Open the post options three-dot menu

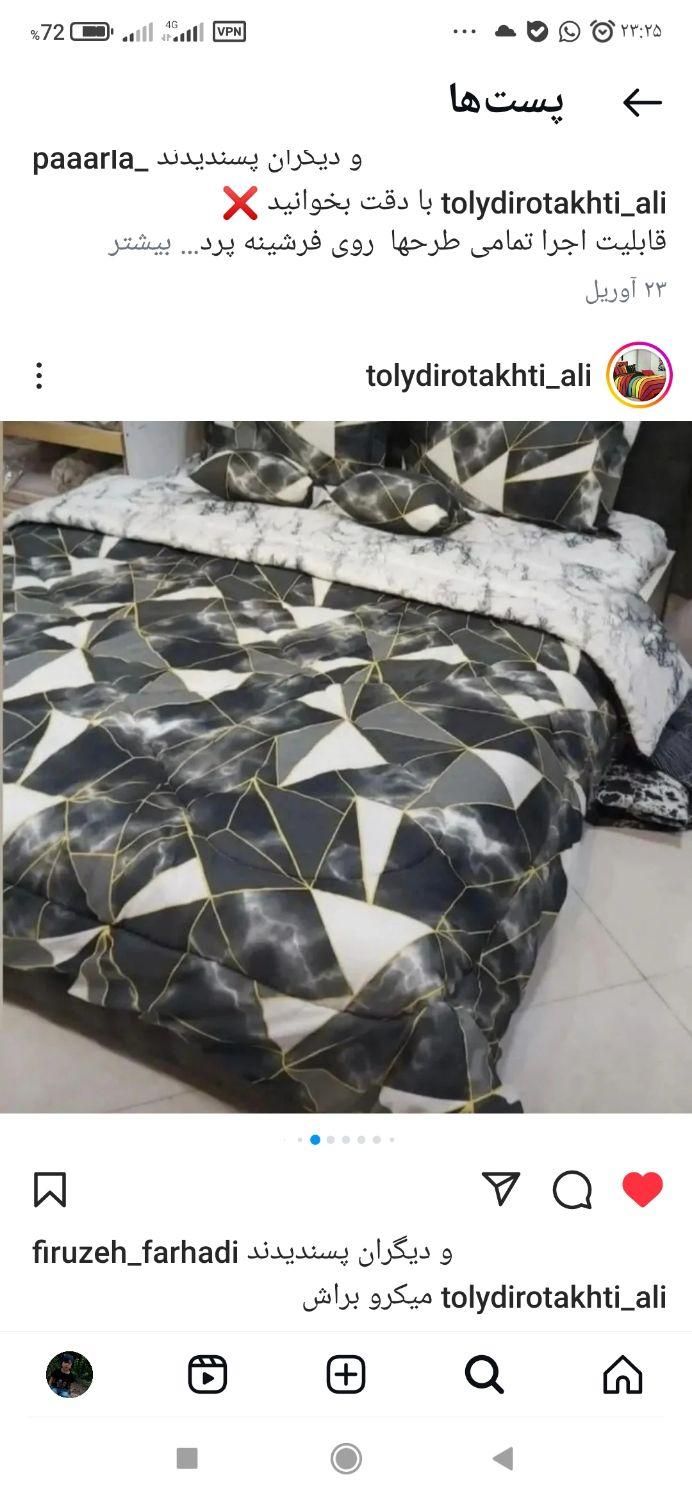[x=39, y=376]
